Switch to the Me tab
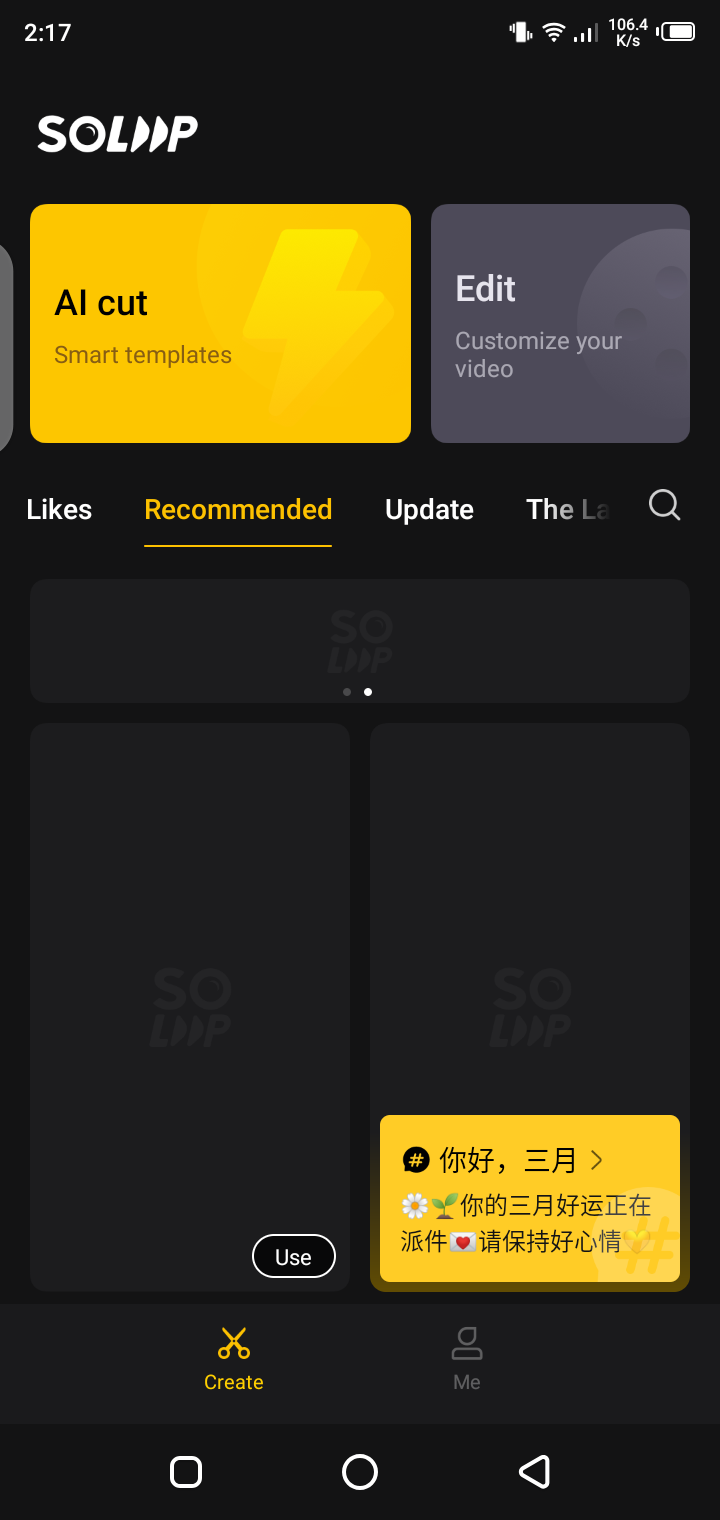 click(x=467, y=1358)
